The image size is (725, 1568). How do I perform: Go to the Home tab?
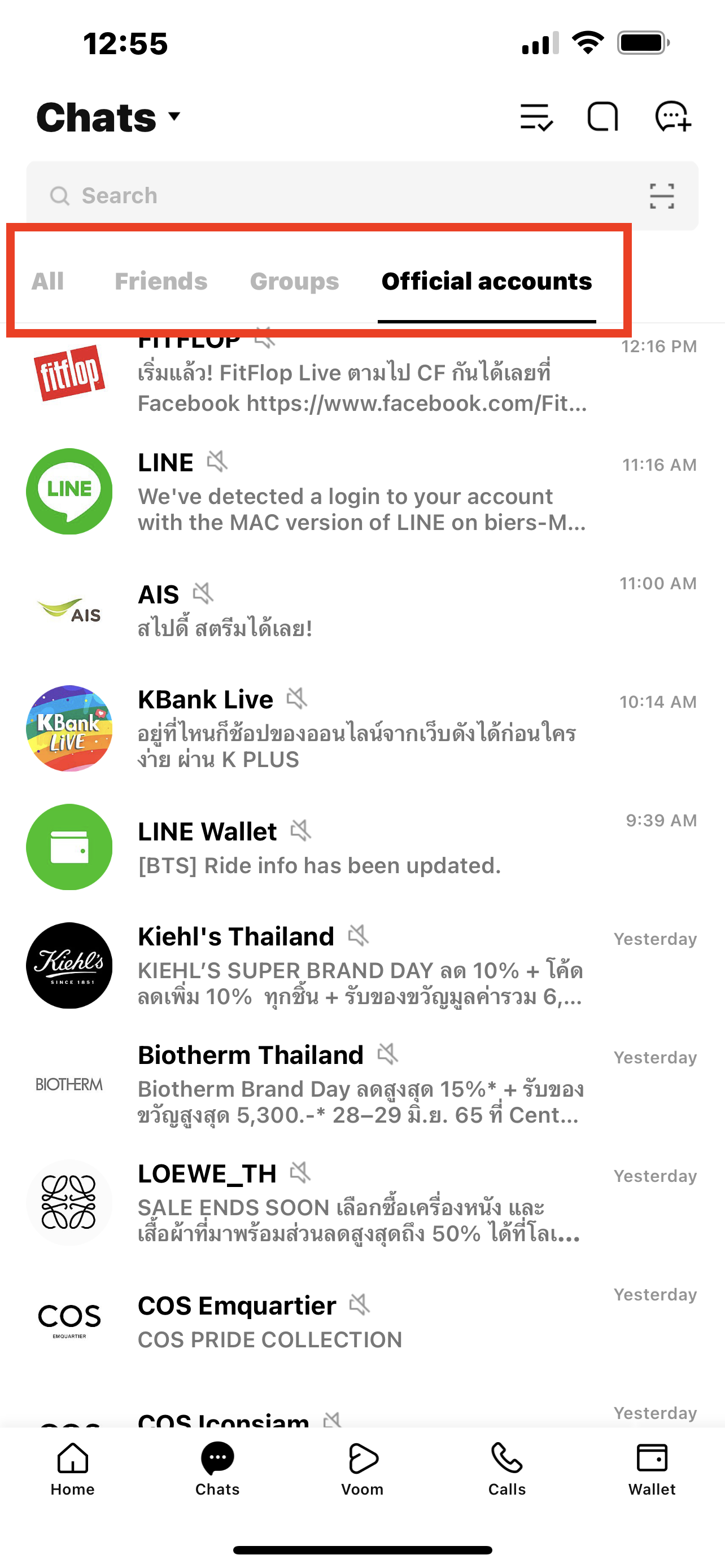tap(72, 1469)
